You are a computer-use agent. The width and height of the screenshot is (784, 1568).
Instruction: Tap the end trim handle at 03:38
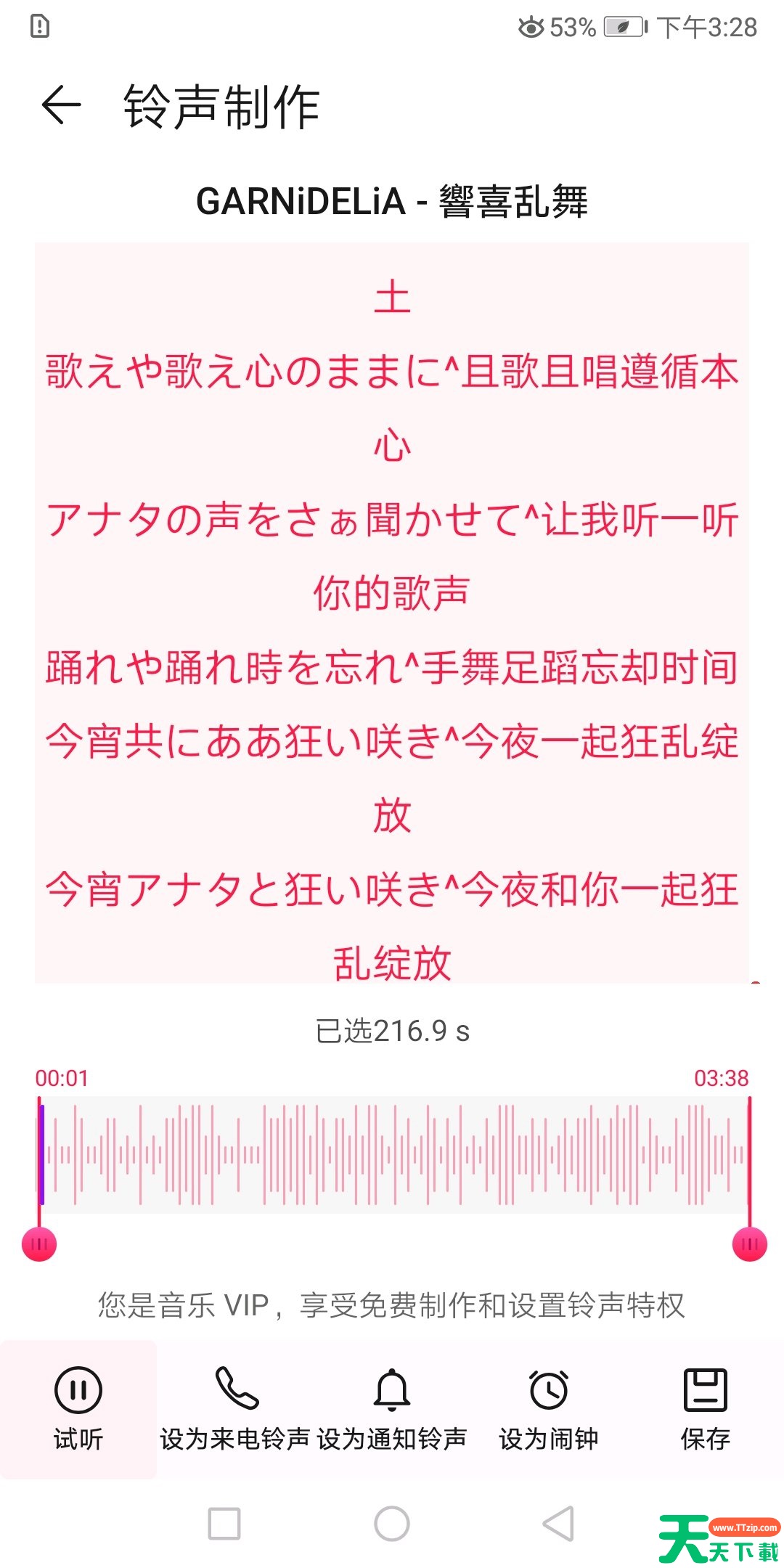click(749, 1244)
